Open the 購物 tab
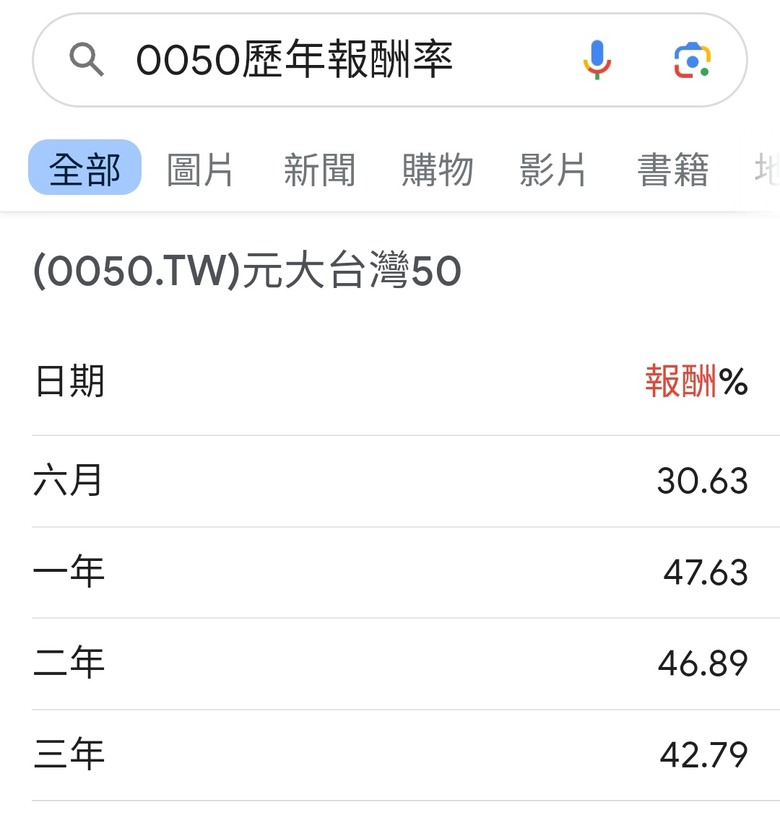 pos(437,169)
